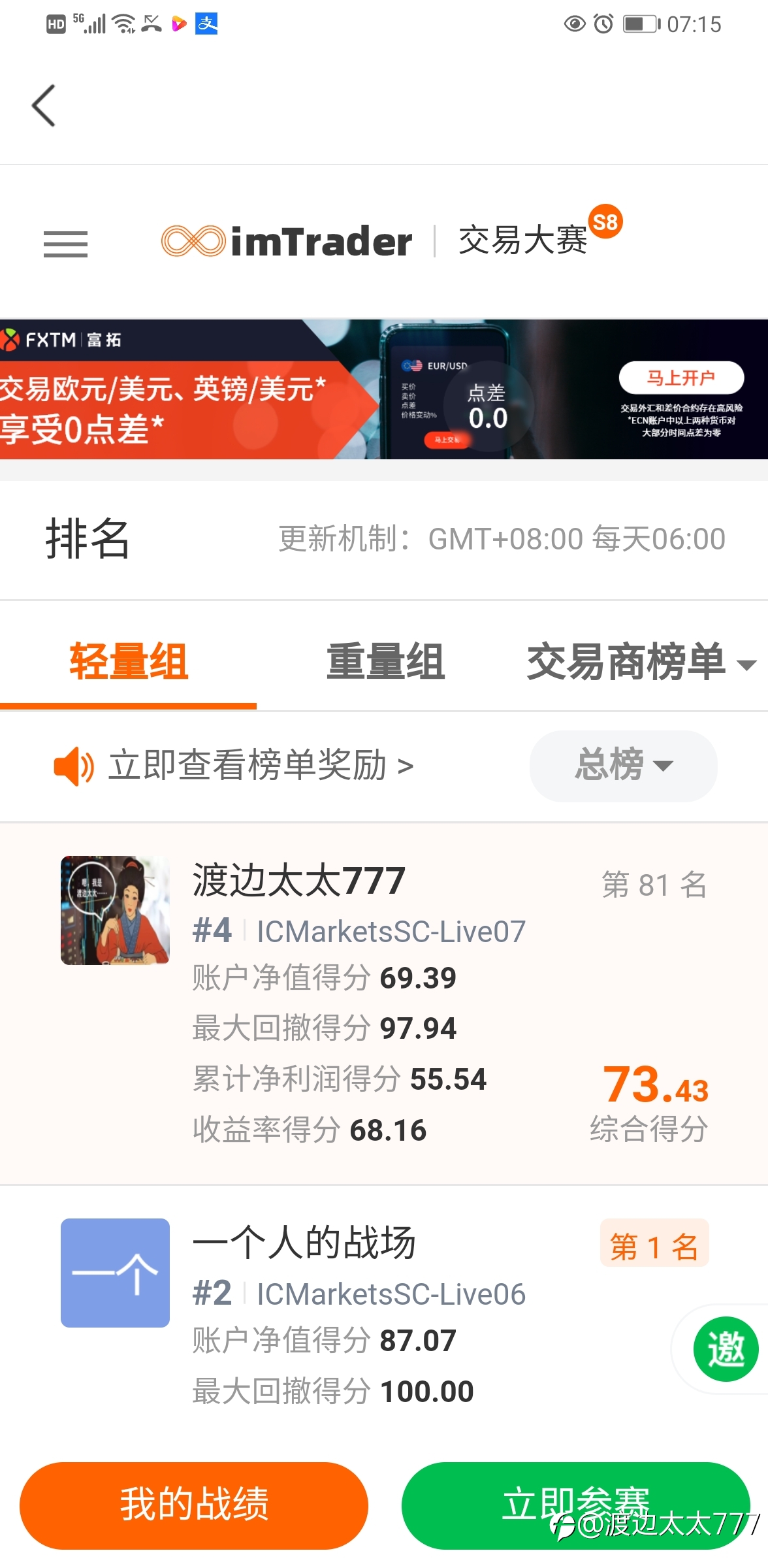Tap 马上开户 on the FXTM banner

point(681,378)
